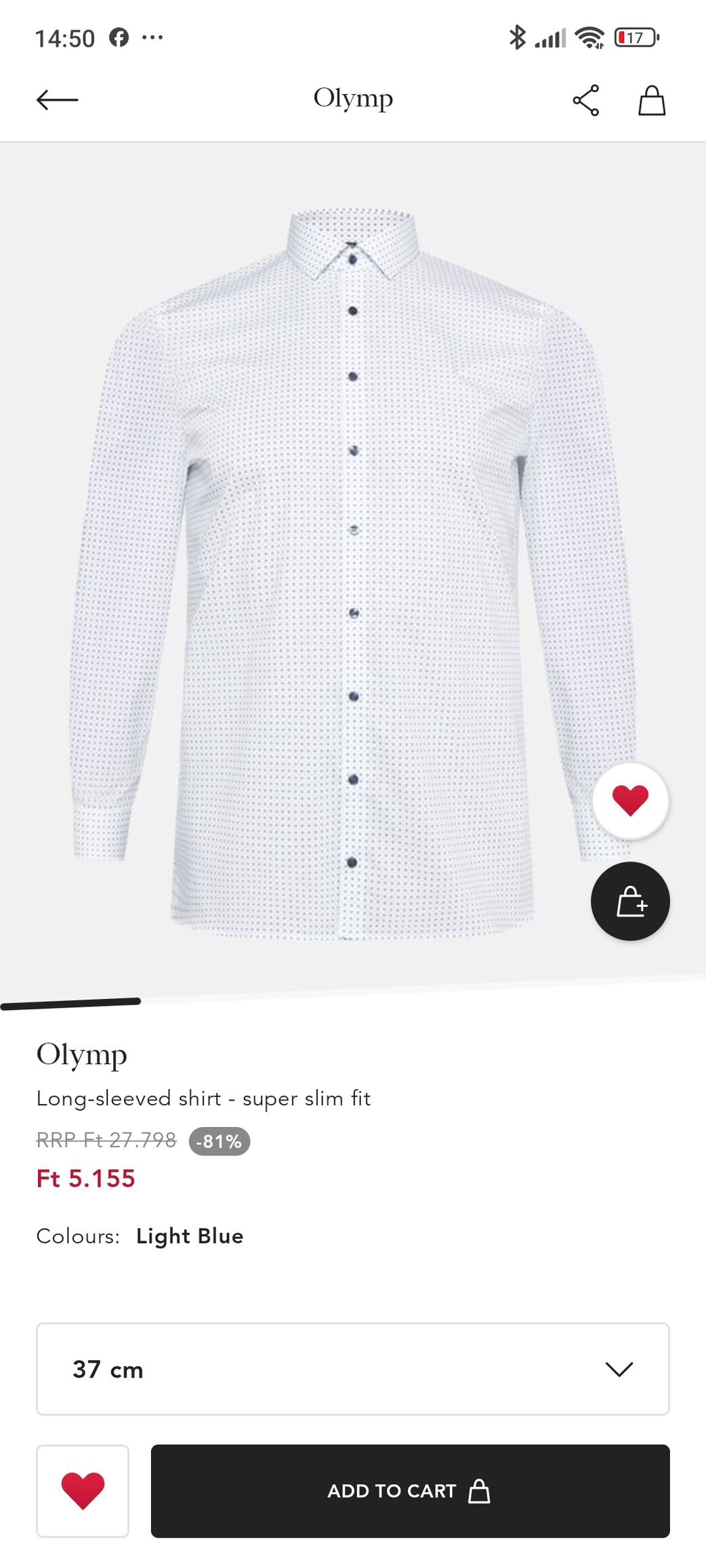Tap the heart button beside Add to Cart

tap(83, 1491)
